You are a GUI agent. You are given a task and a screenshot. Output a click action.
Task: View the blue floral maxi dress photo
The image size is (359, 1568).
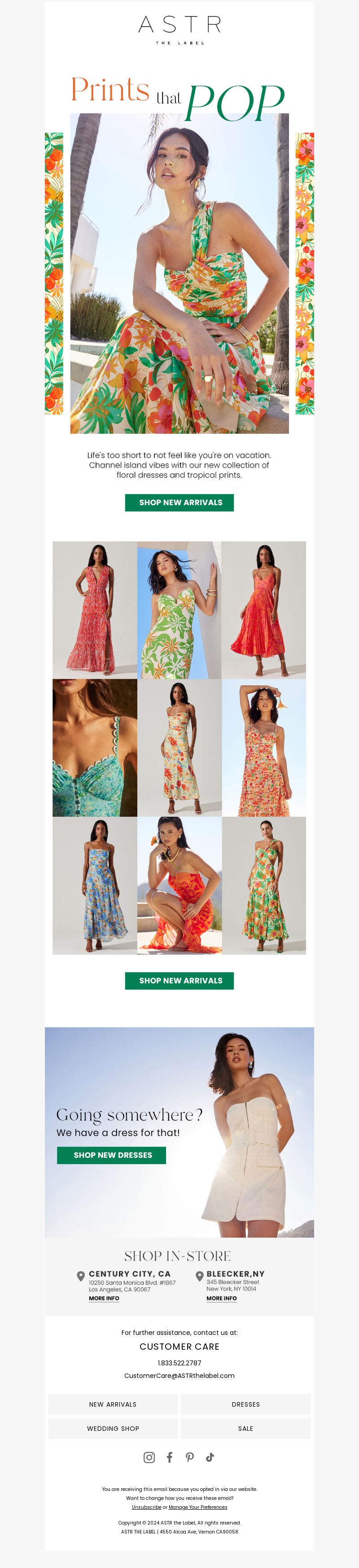(x=95, y=885)
